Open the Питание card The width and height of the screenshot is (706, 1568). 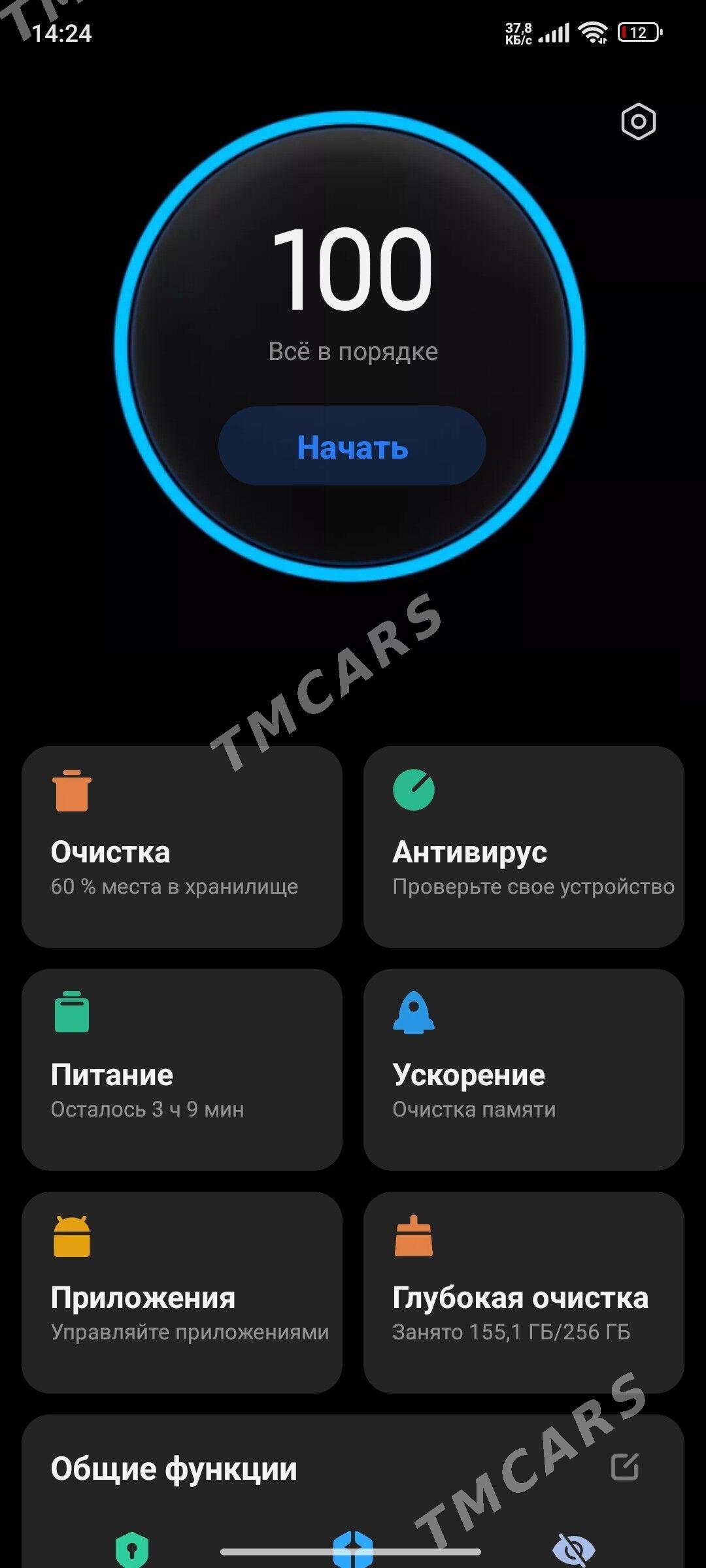coord(182,1070)
